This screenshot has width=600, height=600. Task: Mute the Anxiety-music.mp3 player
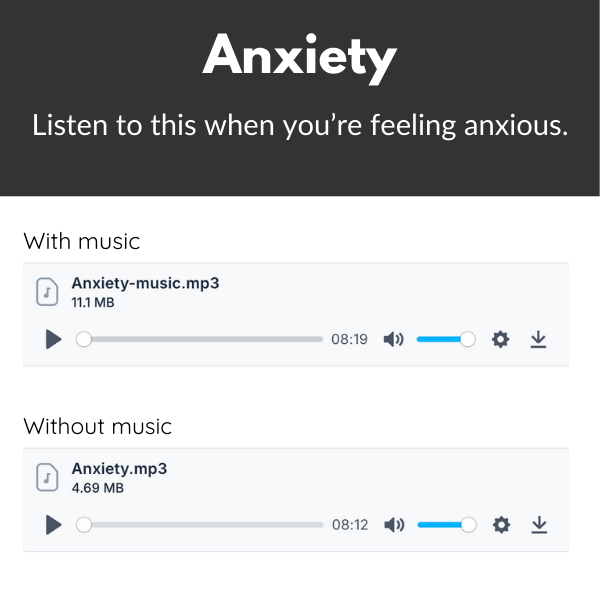point(394,340)
